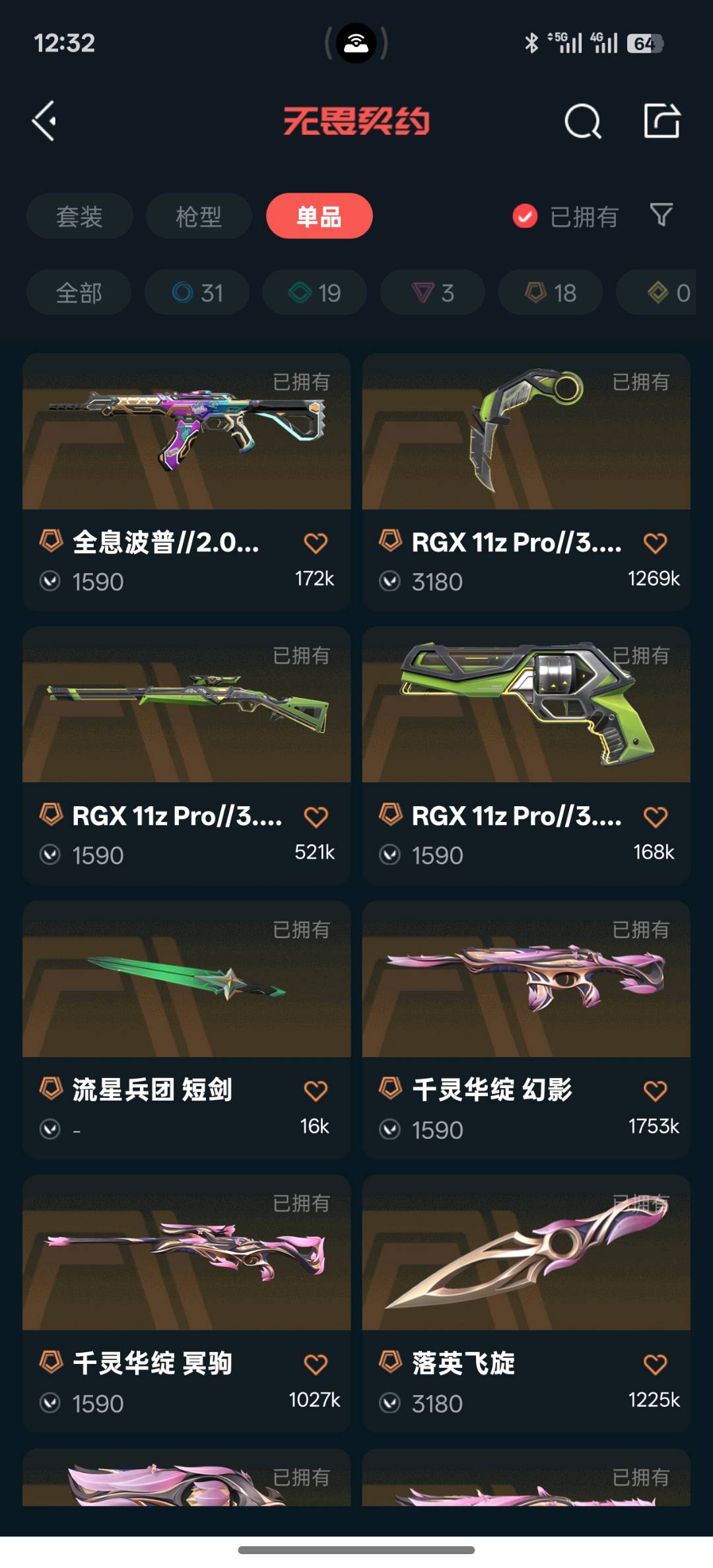Select the 单品 tab
Image resolution: width=713 pixels, height=1568 pixels.
319,216
